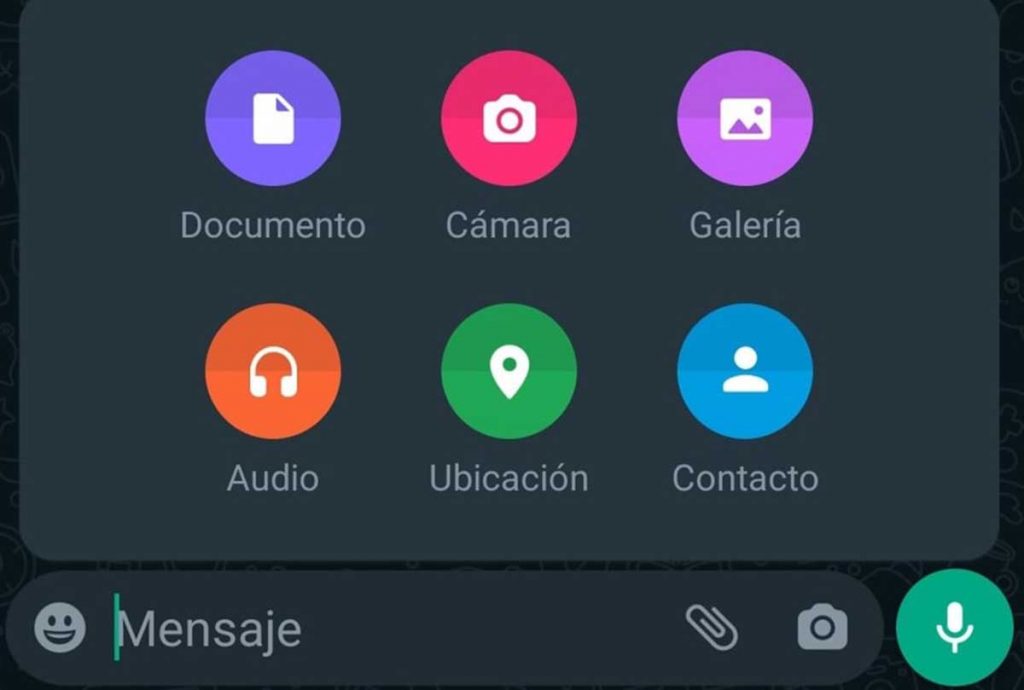The width and height of the screenshot is (1024, 690).
Task: Tap the microphone voice message button
Action: pos(954,627)
